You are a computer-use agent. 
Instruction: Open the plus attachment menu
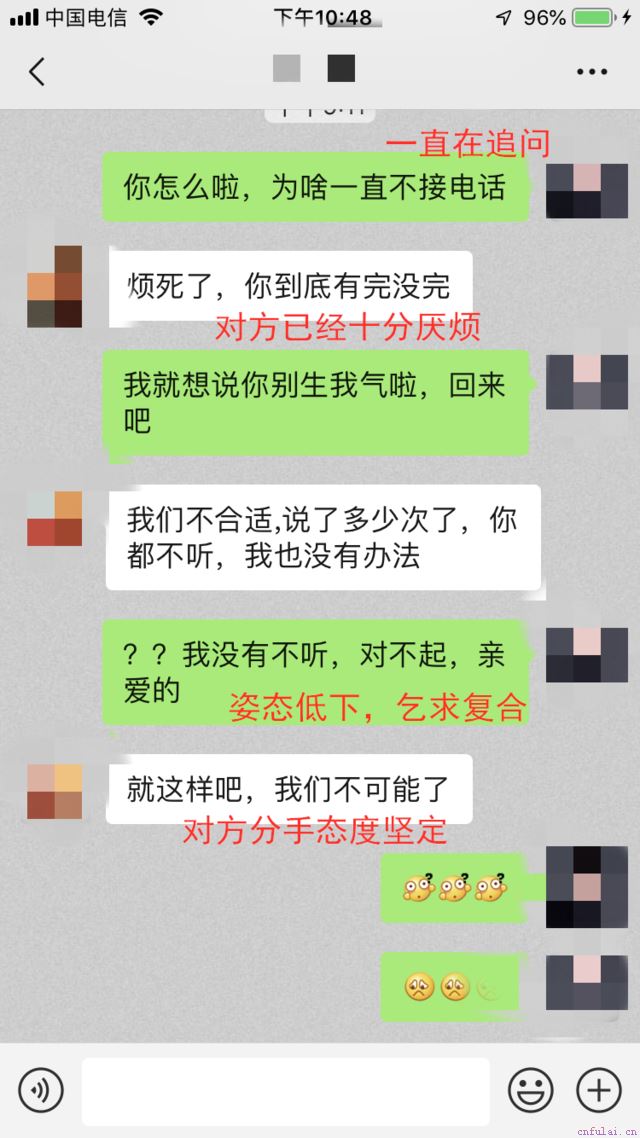pyautogui.click(x=598, y=1090)
